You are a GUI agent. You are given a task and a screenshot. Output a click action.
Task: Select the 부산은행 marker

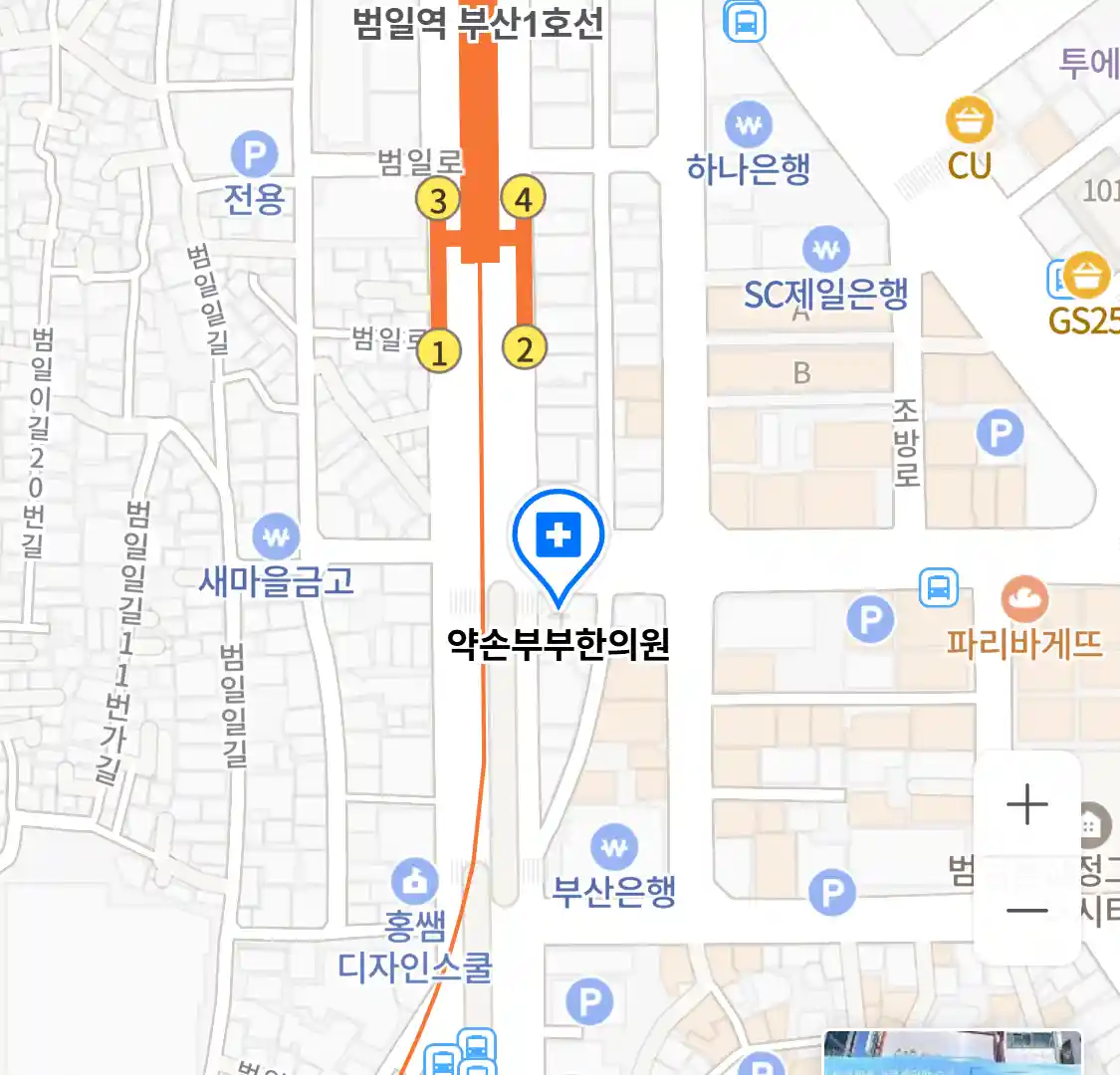[x=614, y=847]
